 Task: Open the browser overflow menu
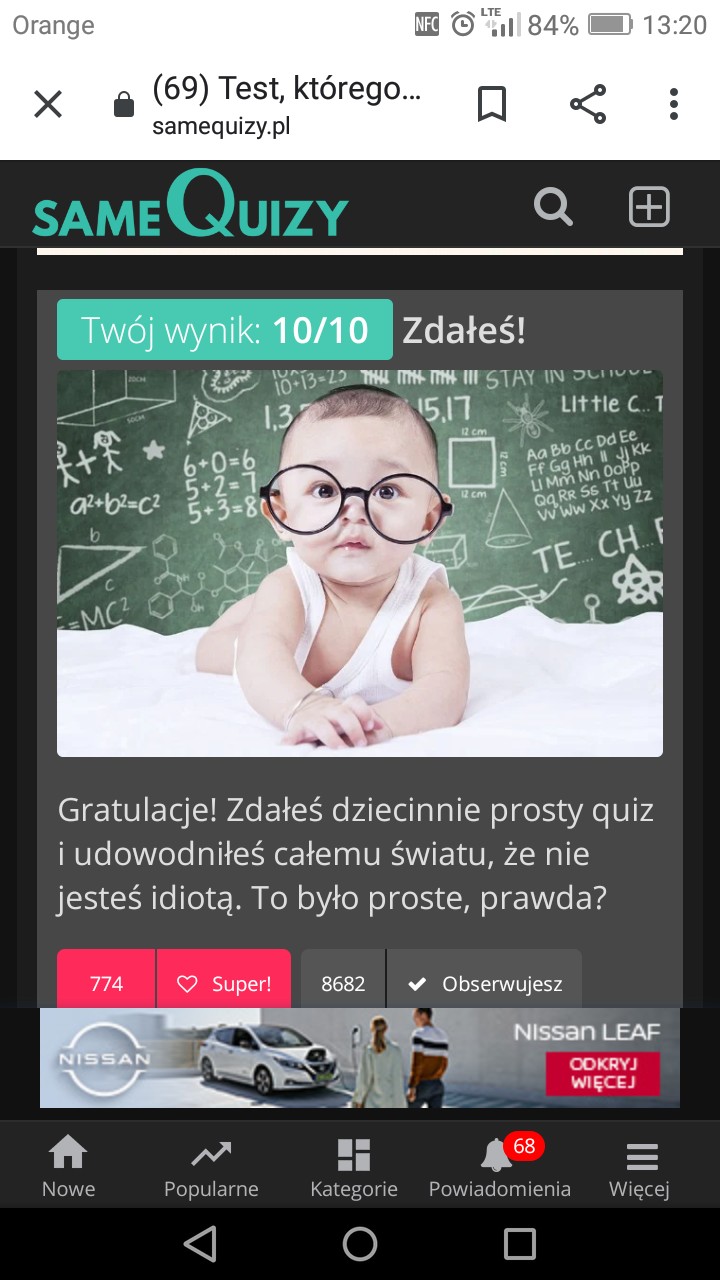[x=674, y=104]
